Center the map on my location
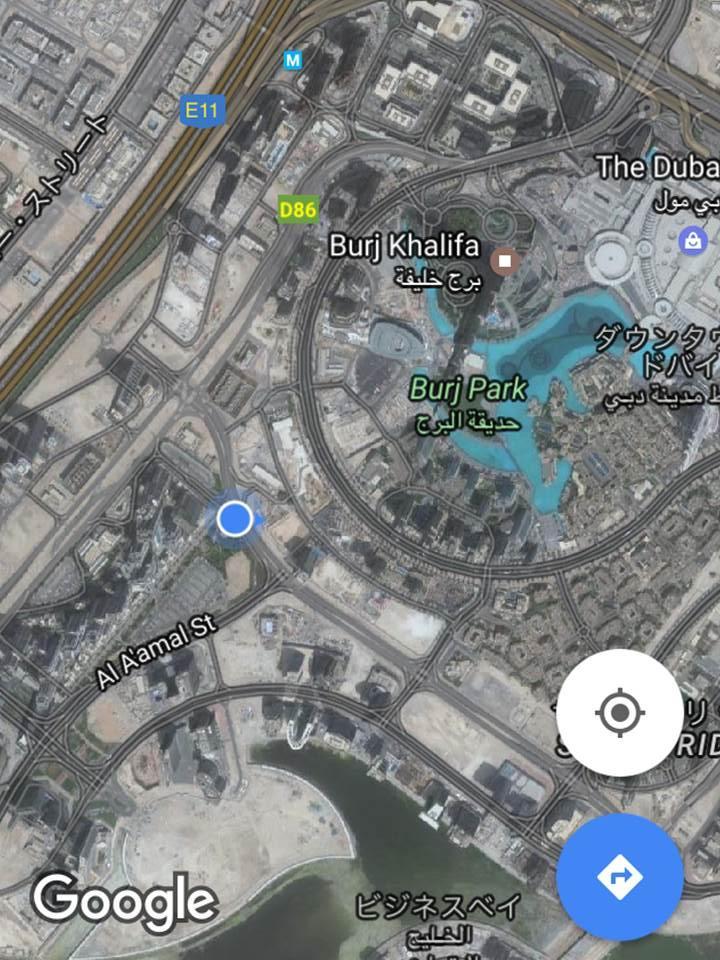Image resolution: width=720 pixels, height=960 pixels. pos(619,713)
